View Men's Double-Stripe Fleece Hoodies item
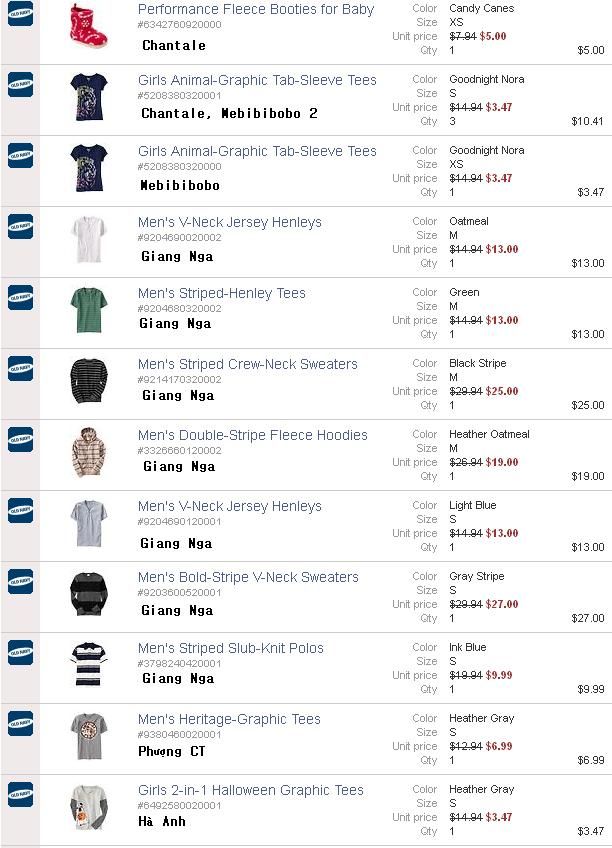 click(x=252, y=435)
